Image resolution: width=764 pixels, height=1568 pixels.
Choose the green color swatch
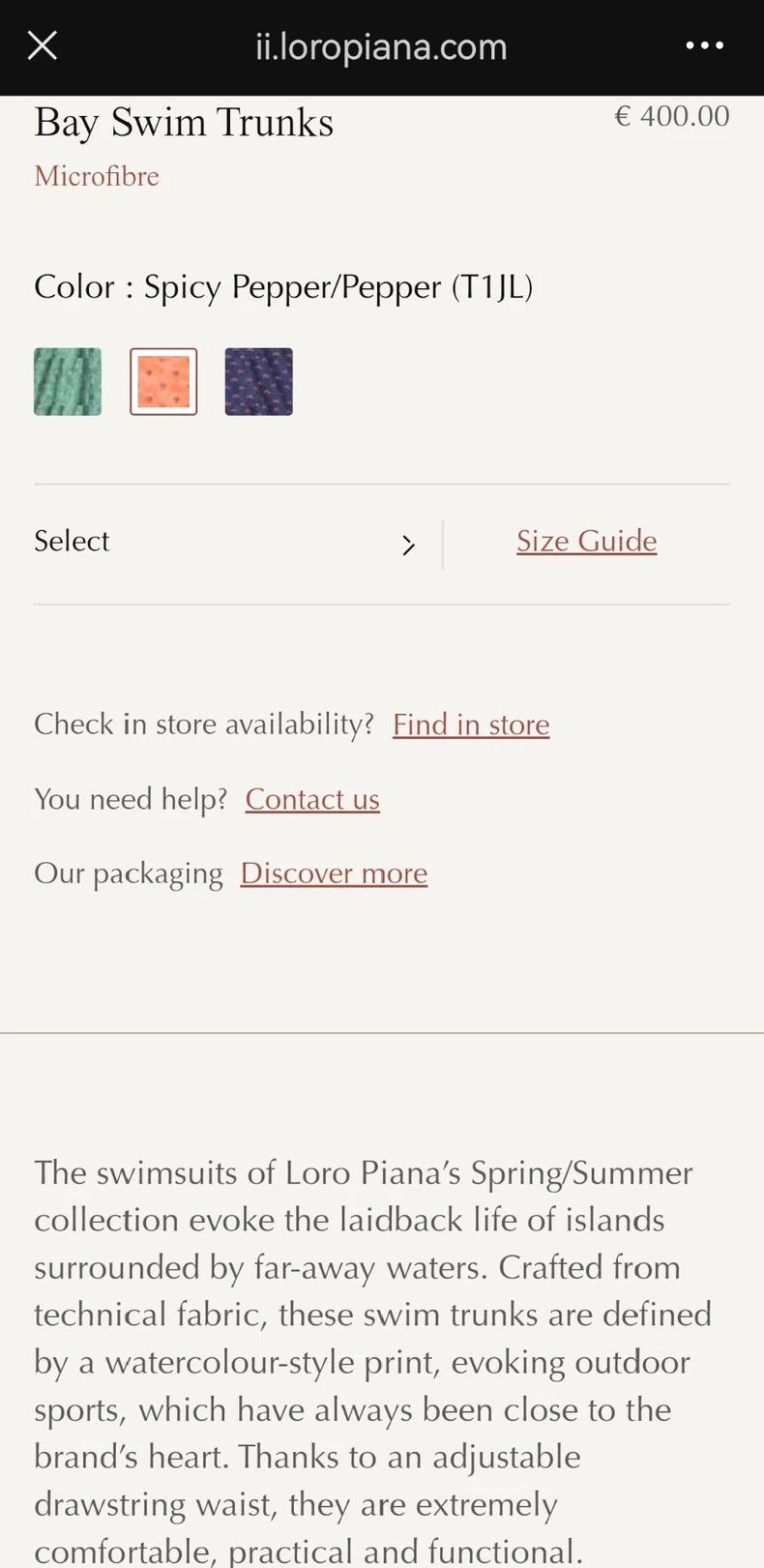click(68, 381)
